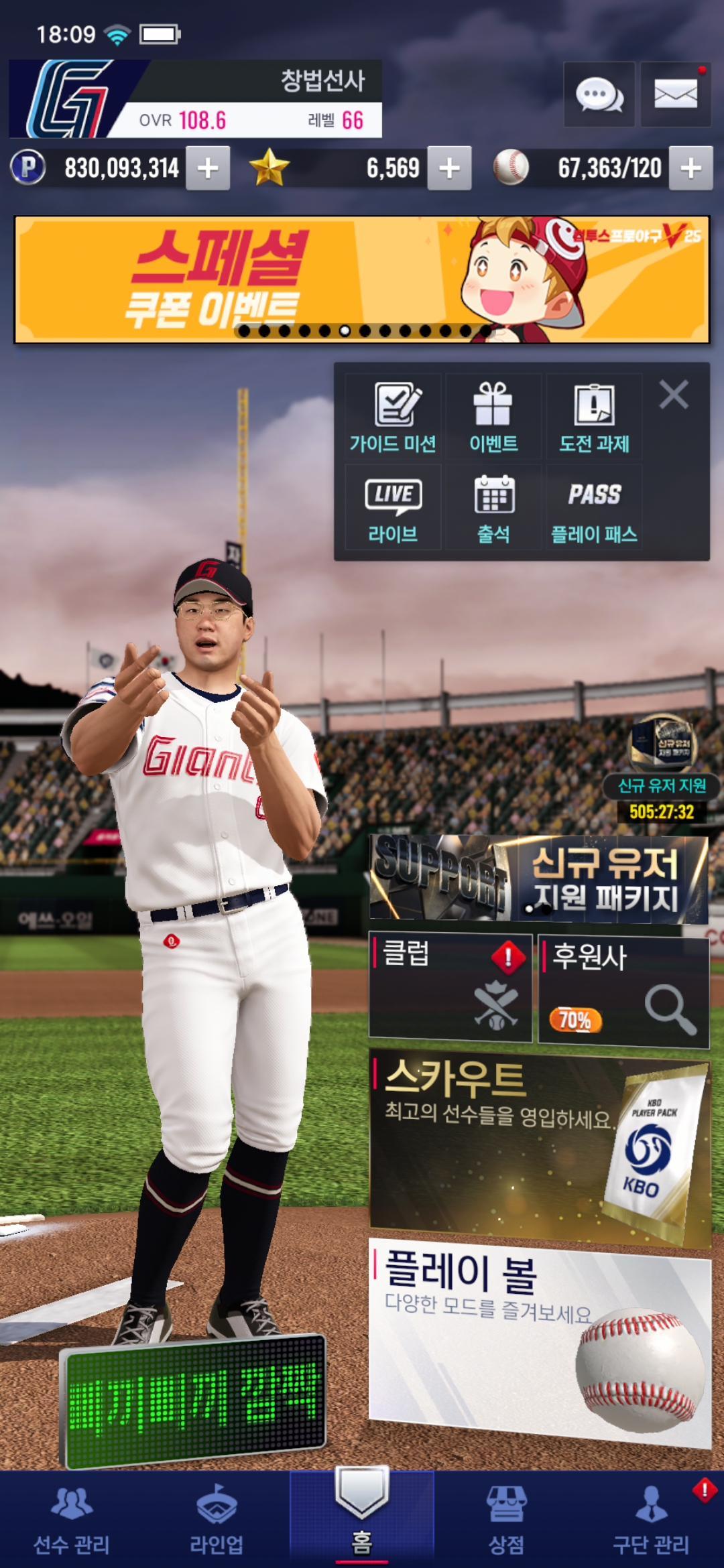Open 플레이 패스
The height and width of the screenshot is (1568, 724).
(x=594, y=509)
